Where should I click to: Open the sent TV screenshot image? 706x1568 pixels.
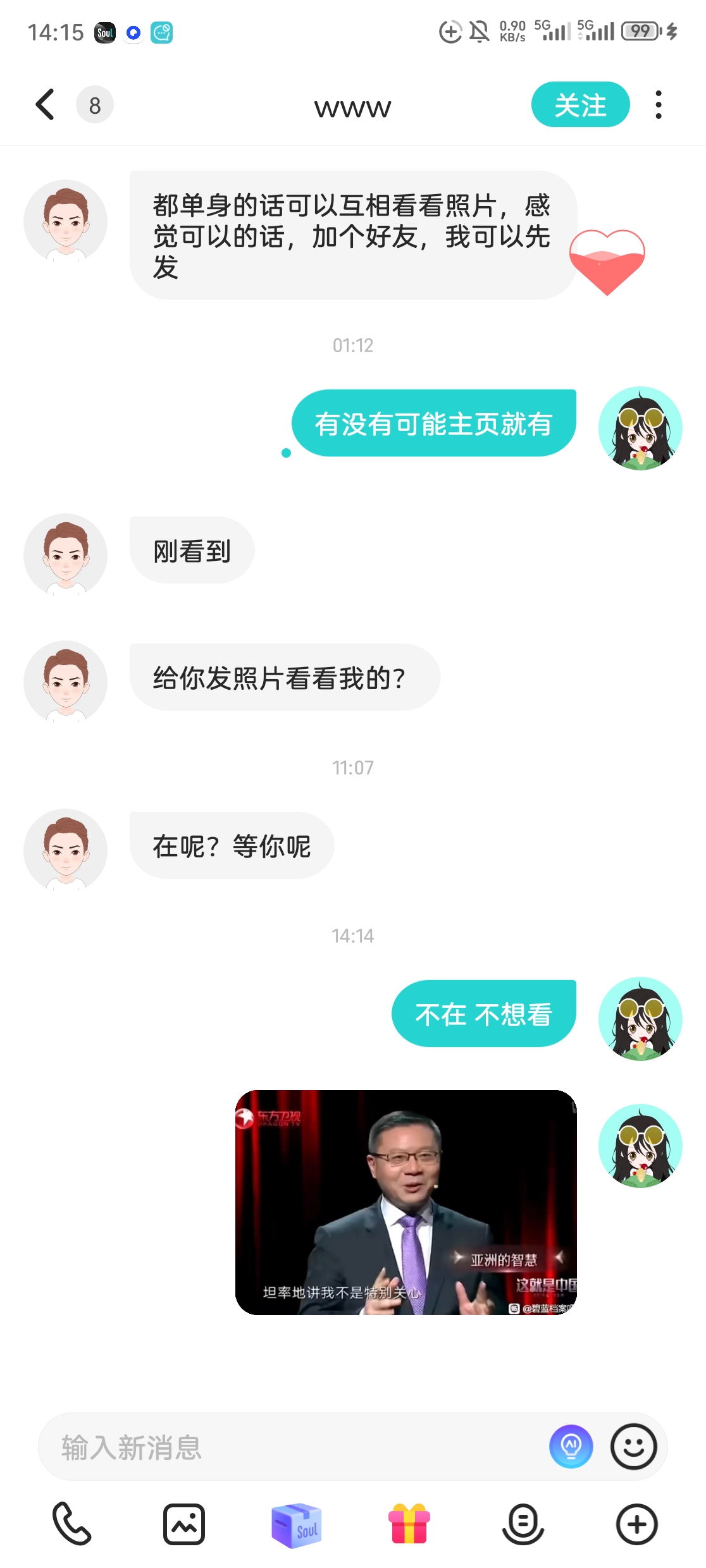click(406, 1202)
